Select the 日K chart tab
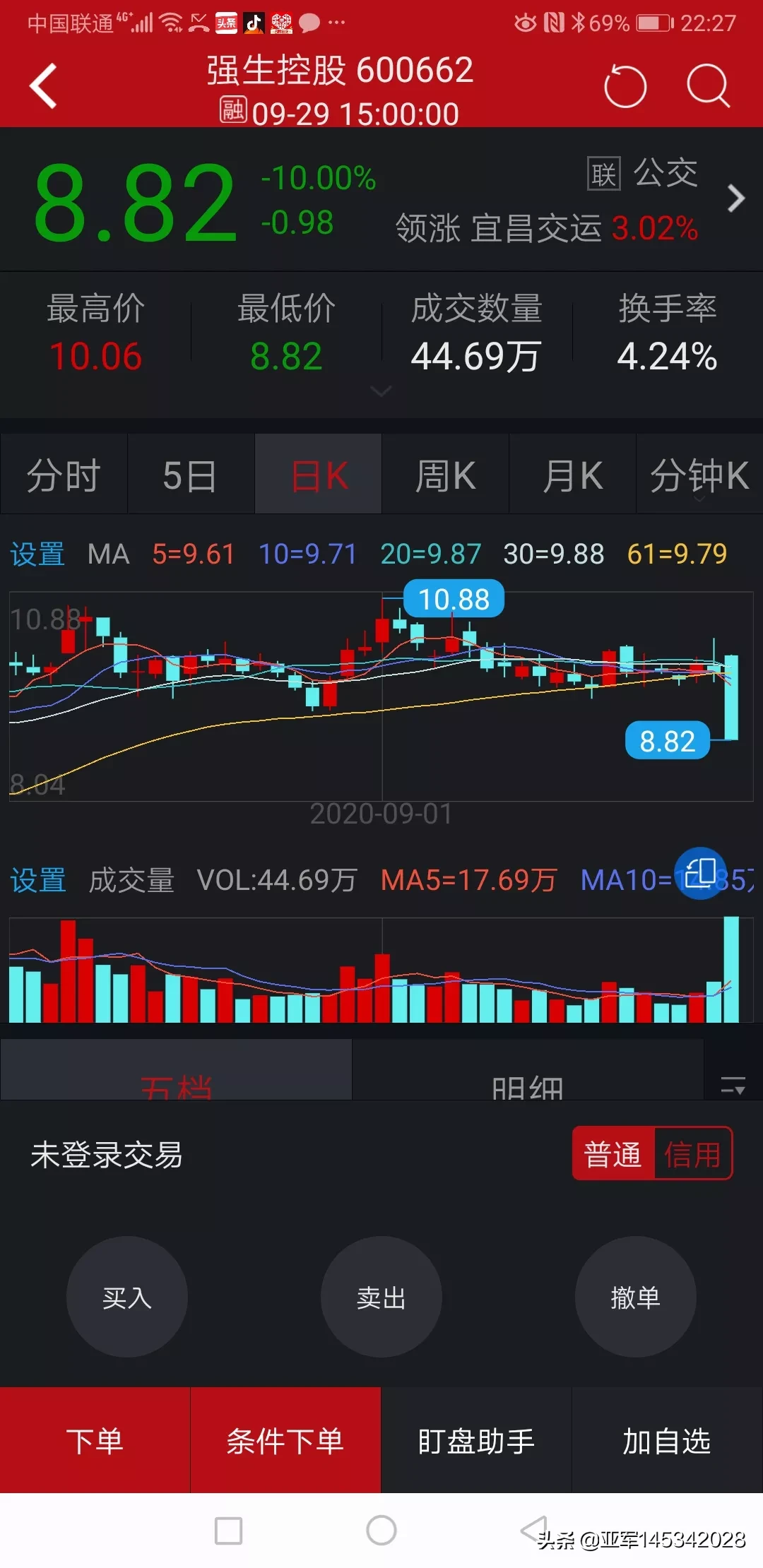This screenshot has height=1568, width=763. pos(319,475)
